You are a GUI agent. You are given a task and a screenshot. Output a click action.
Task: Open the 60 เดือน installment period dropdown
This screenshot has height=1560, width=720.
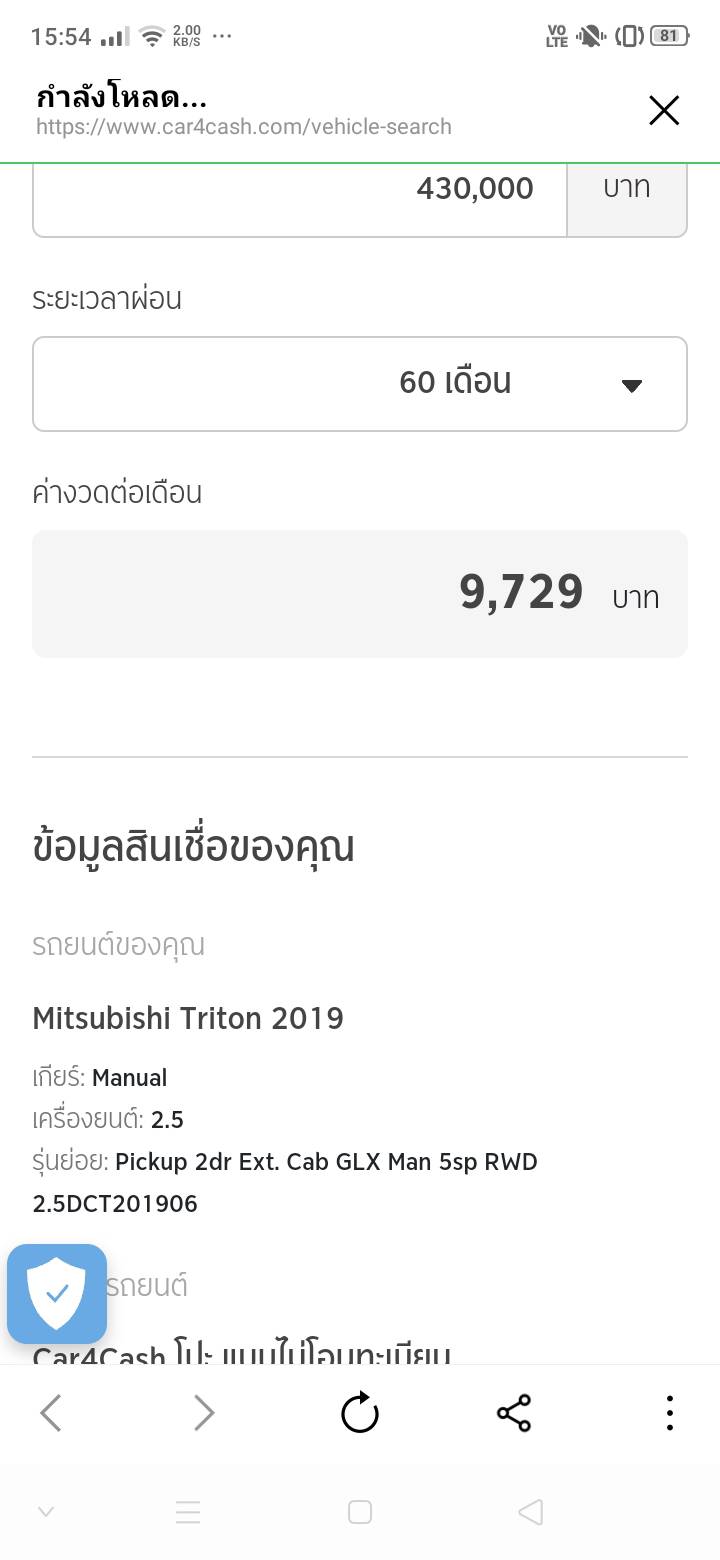pyautogui.click(x=360, y=384)
